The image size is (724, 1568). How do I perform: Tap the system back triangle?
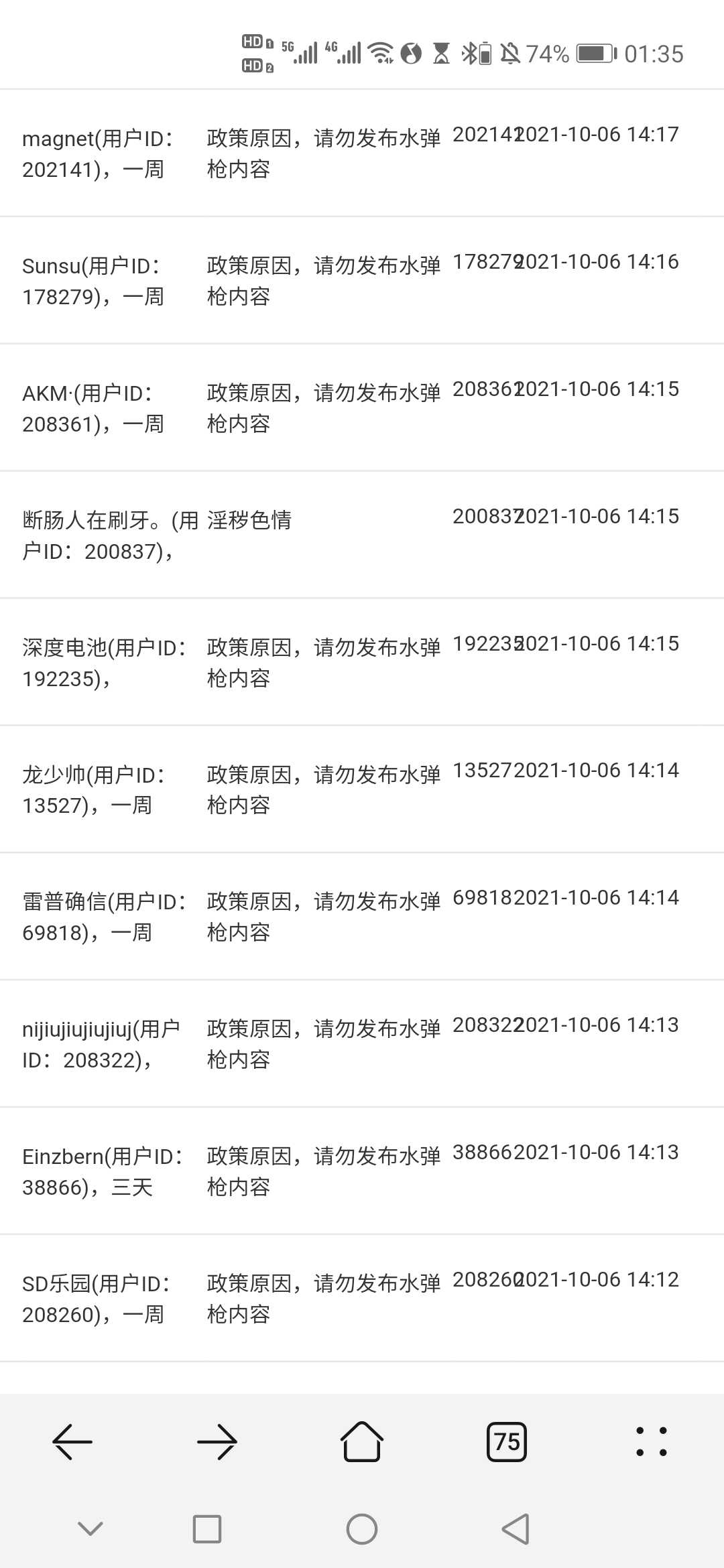coord(516,1529)
